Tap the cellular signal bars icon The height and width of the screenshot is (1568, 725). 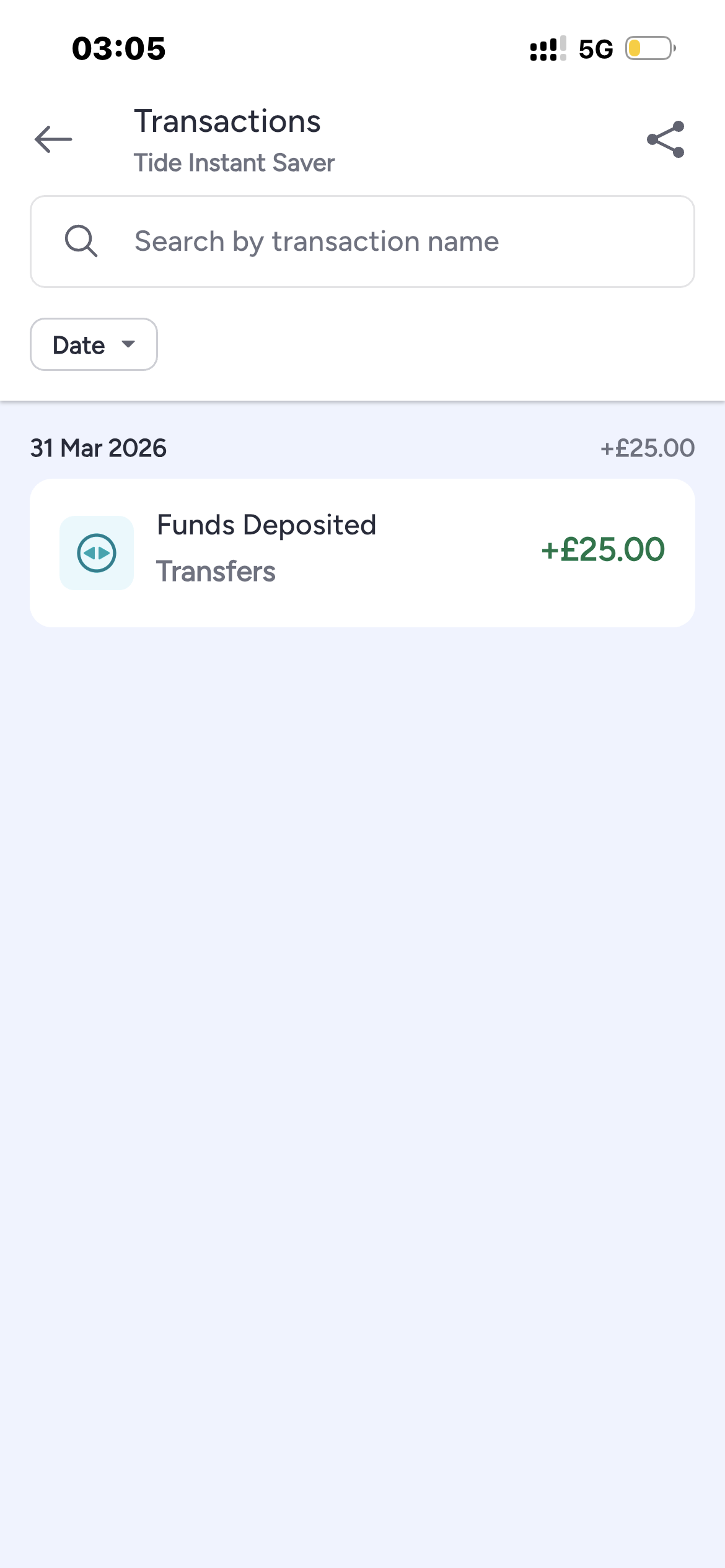[x=546, y=49]
